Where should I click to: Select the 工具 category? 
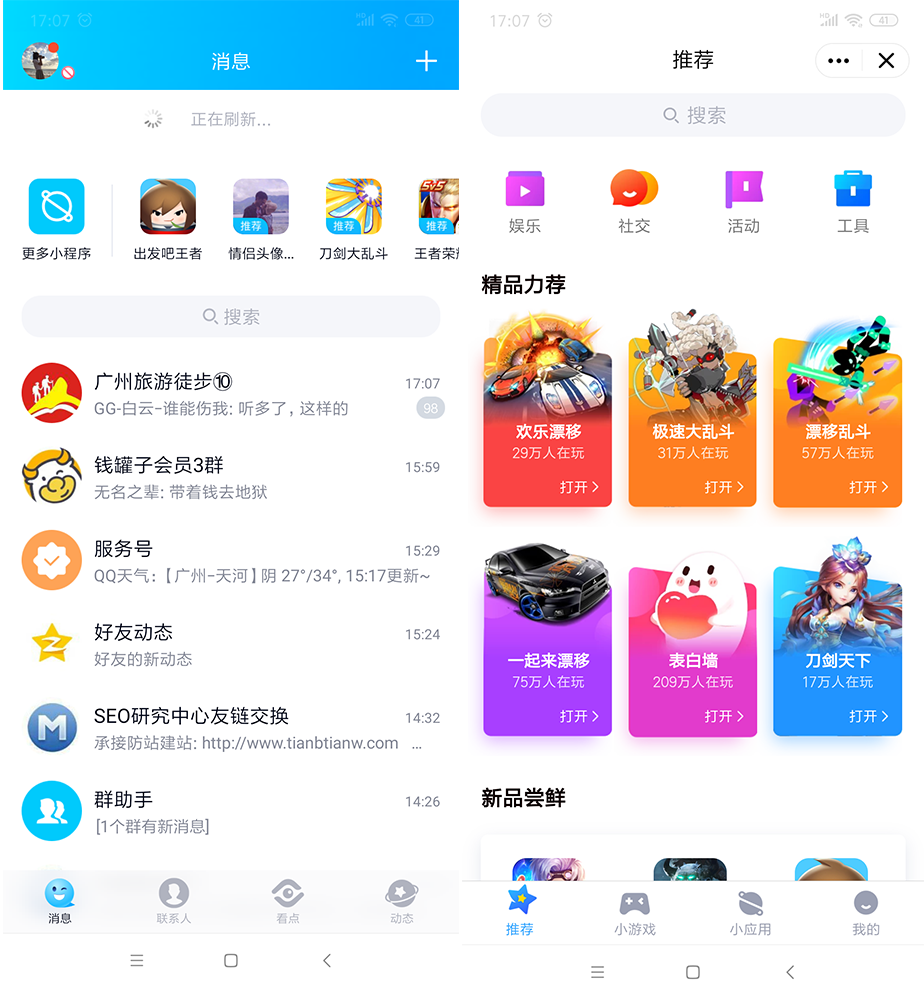[x=852, y=201]
